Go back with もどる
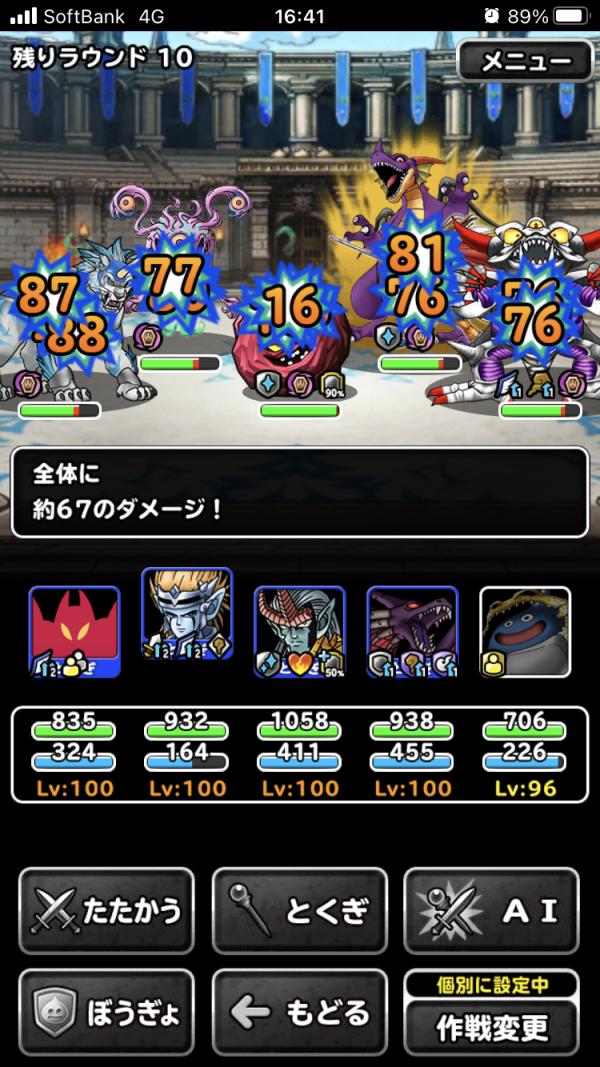Image resolution: width=600 pixels, height=1067 pixels. (x=300, y=1012)
